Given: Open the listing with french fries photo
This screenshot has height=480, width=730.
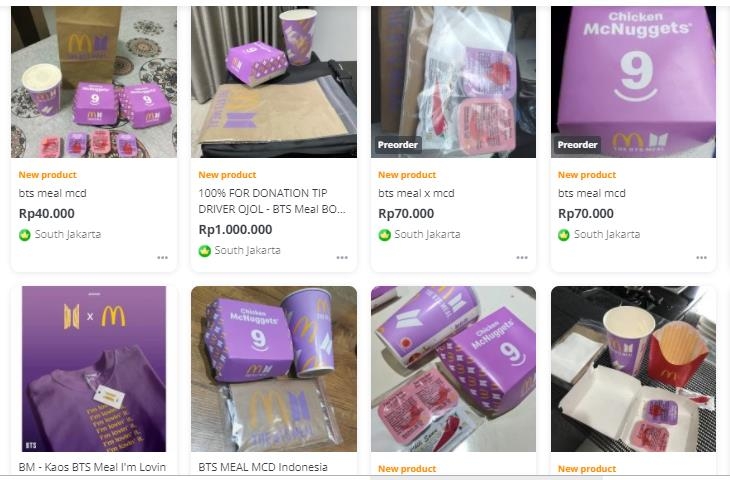Looking at the screenshot, I should 633,370.
